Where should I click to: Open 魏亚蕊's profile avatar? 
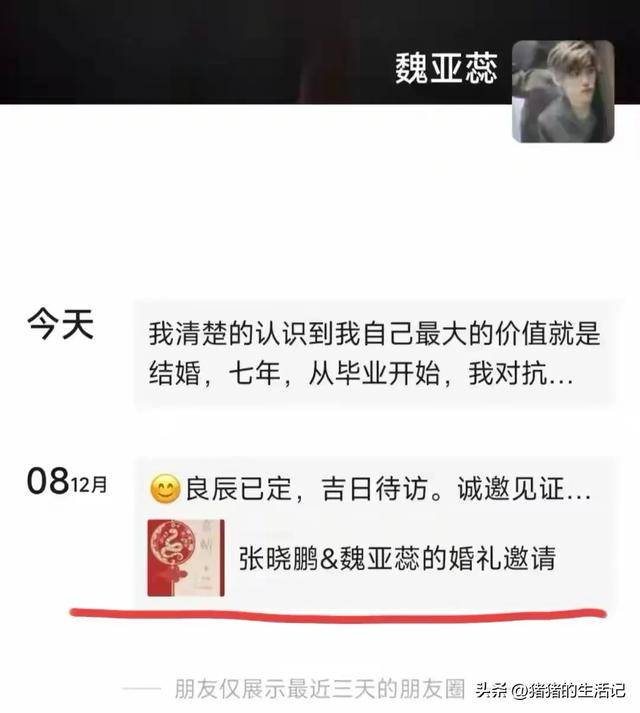click(563, 92)
